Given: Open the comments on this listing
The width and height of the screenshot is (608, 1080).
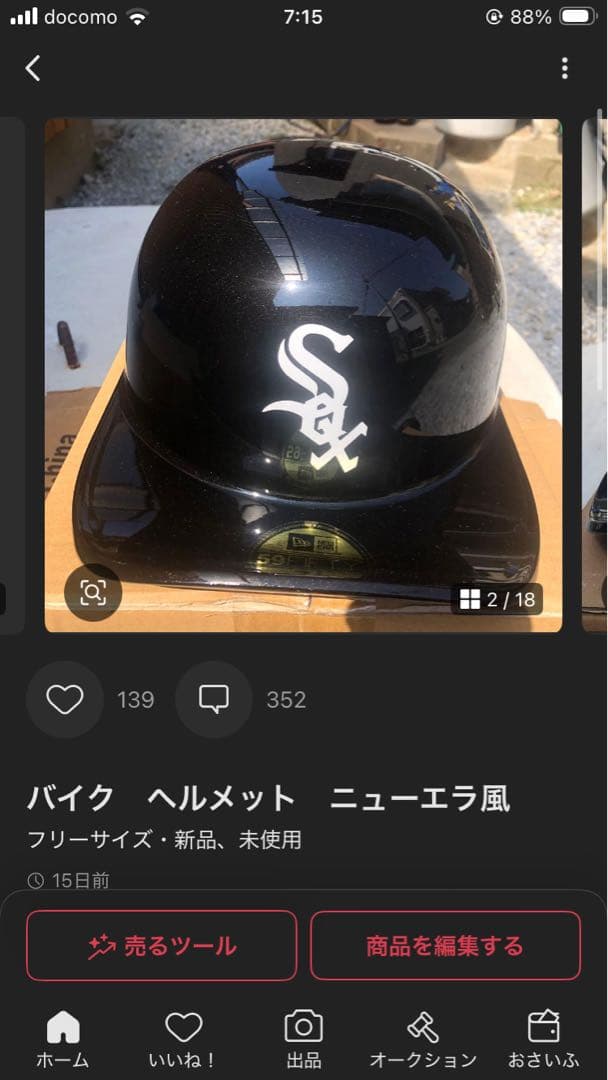Looking at the screenshot, I should pos(214,700).
